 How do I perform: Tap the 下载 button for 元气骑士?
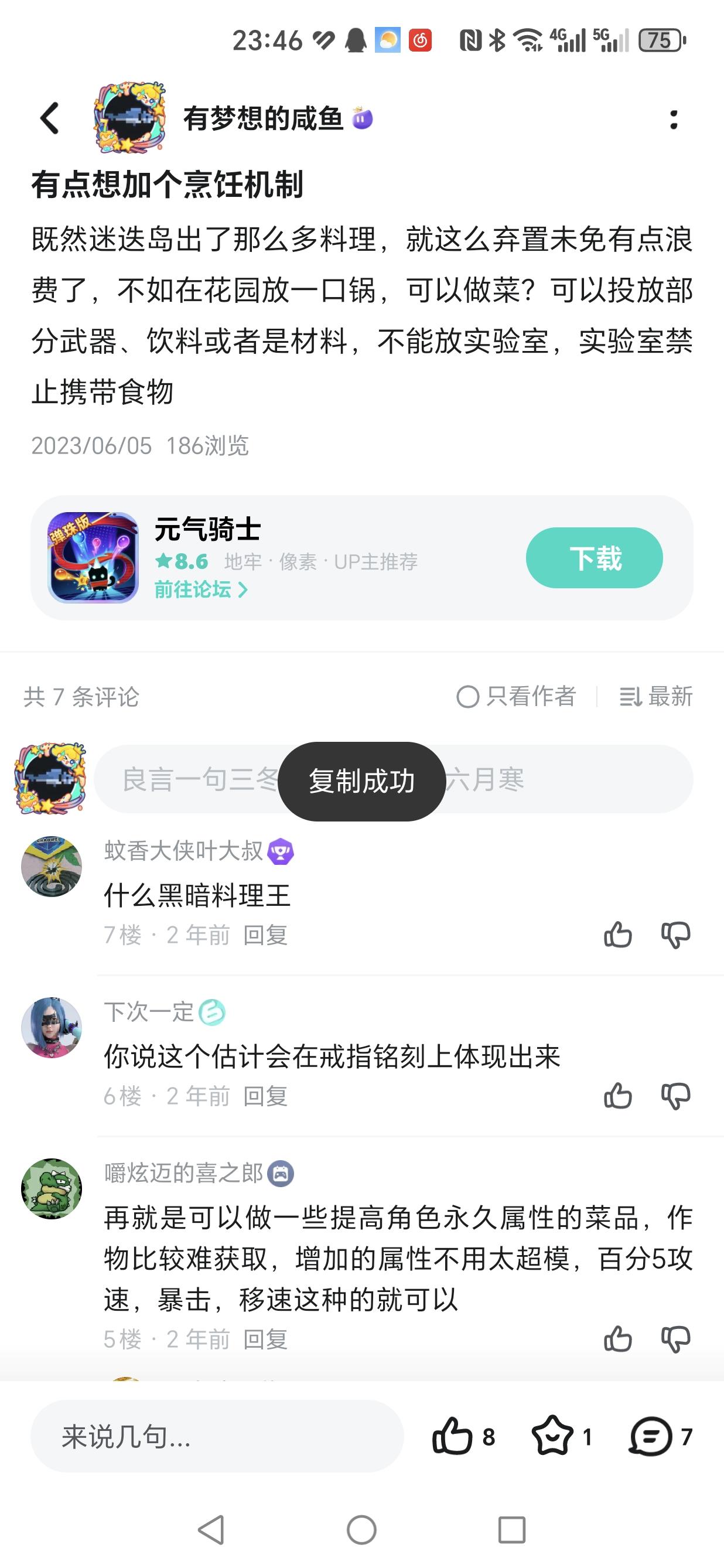click(x=594, y=558)
